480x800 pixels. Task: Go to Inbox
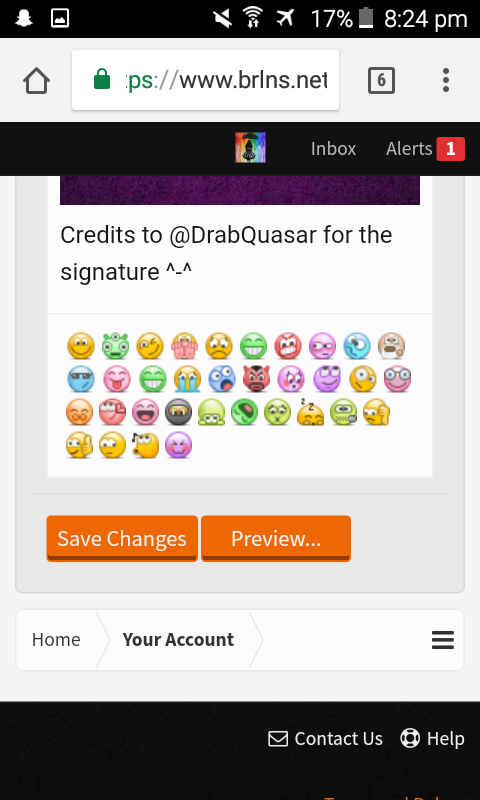point(333,149)
